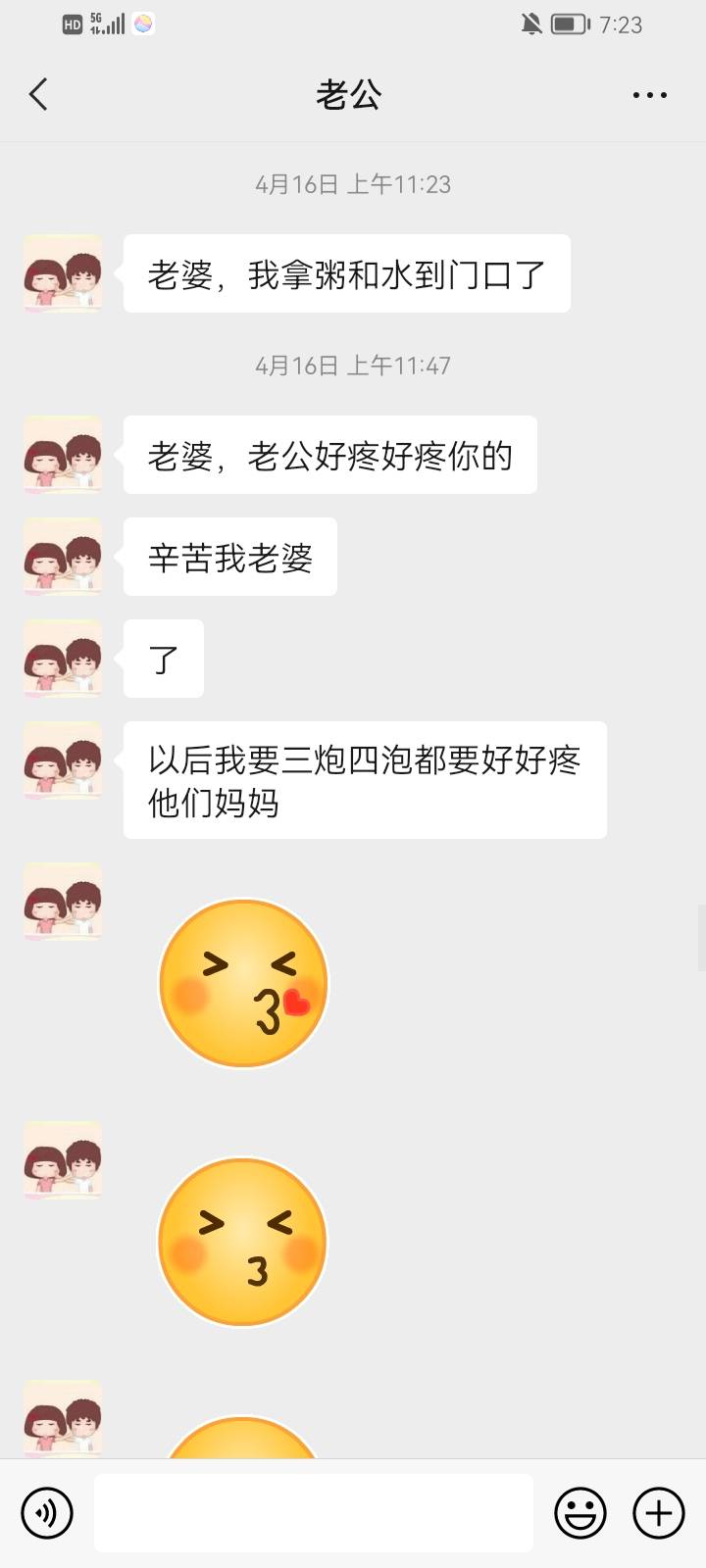Image resolution: width=706 pixels, height=1568 pixels.
Task: Open the emoji picker
Action: tap(580, 1512)
